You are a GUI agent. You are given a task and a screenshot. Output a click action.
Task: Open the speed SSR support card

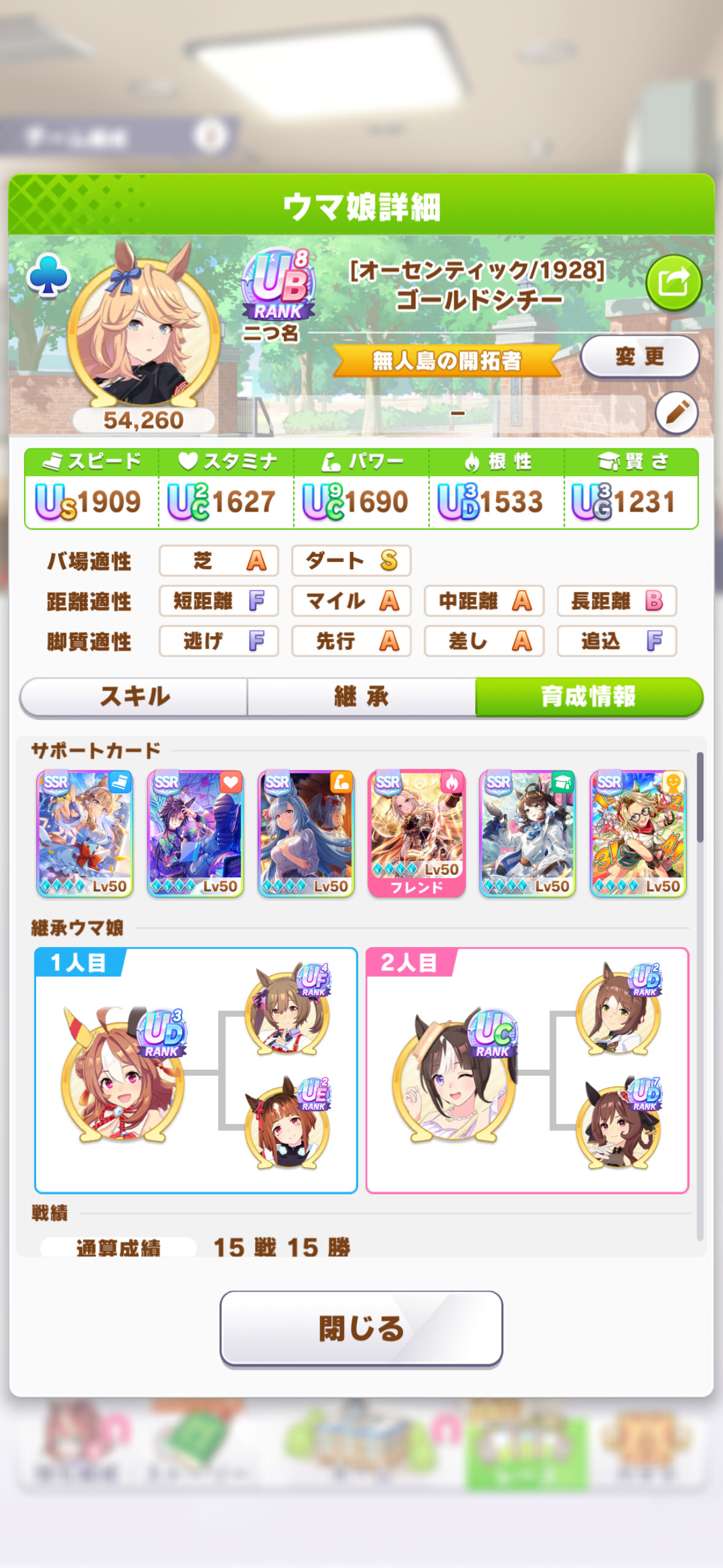point(85,834)
